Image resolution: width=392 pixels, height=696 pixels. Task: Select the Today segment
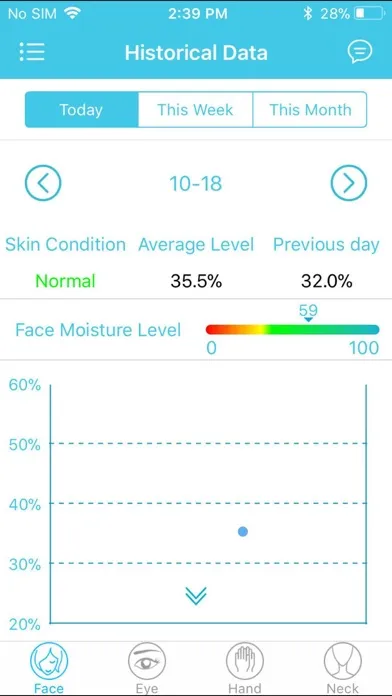coord(82,110)
